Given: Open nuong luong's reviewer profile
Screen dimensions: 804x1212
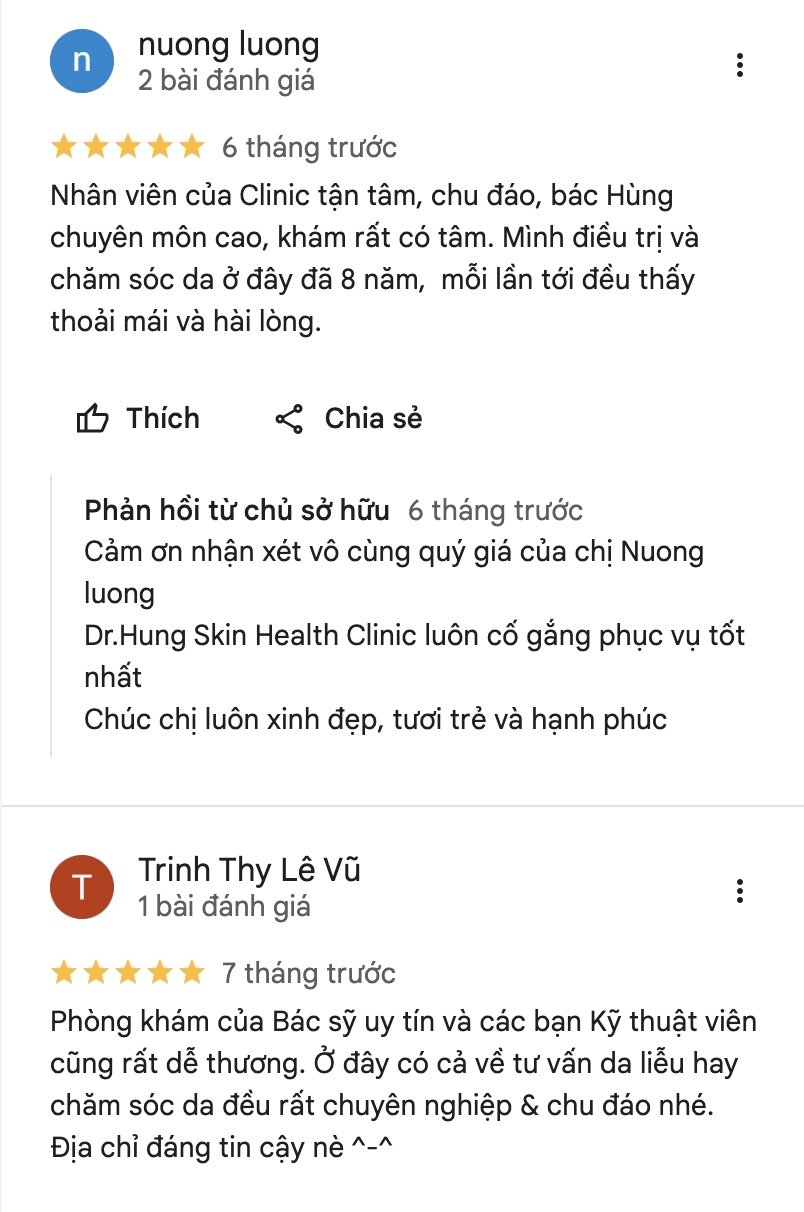Looking at the screenshot, I should tap(229, 45).
